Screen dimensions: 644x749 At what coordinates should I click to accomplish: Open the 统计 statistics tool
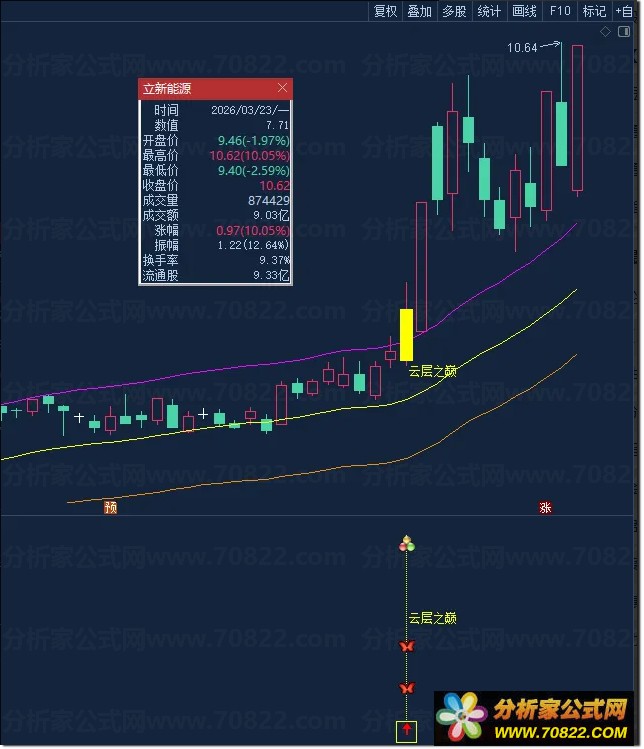[x=489, y=11]
